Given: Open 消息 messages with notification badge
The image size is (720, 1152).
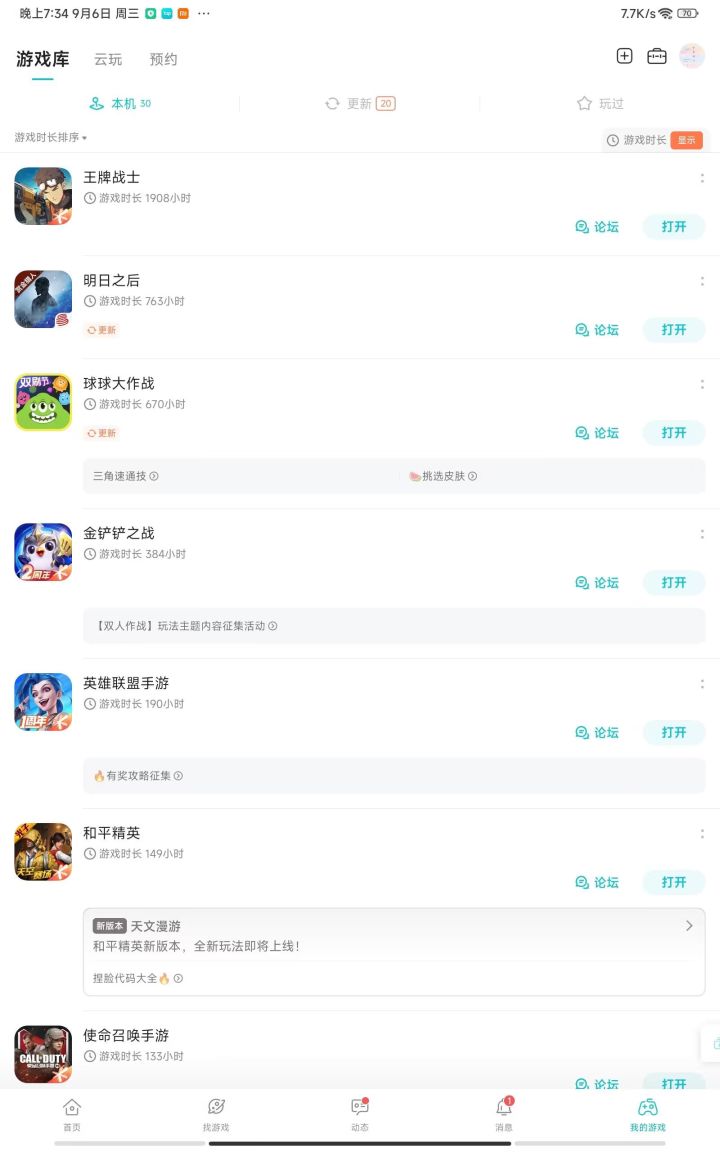Looking at the screenshot, I should (x=504, y=1113).
